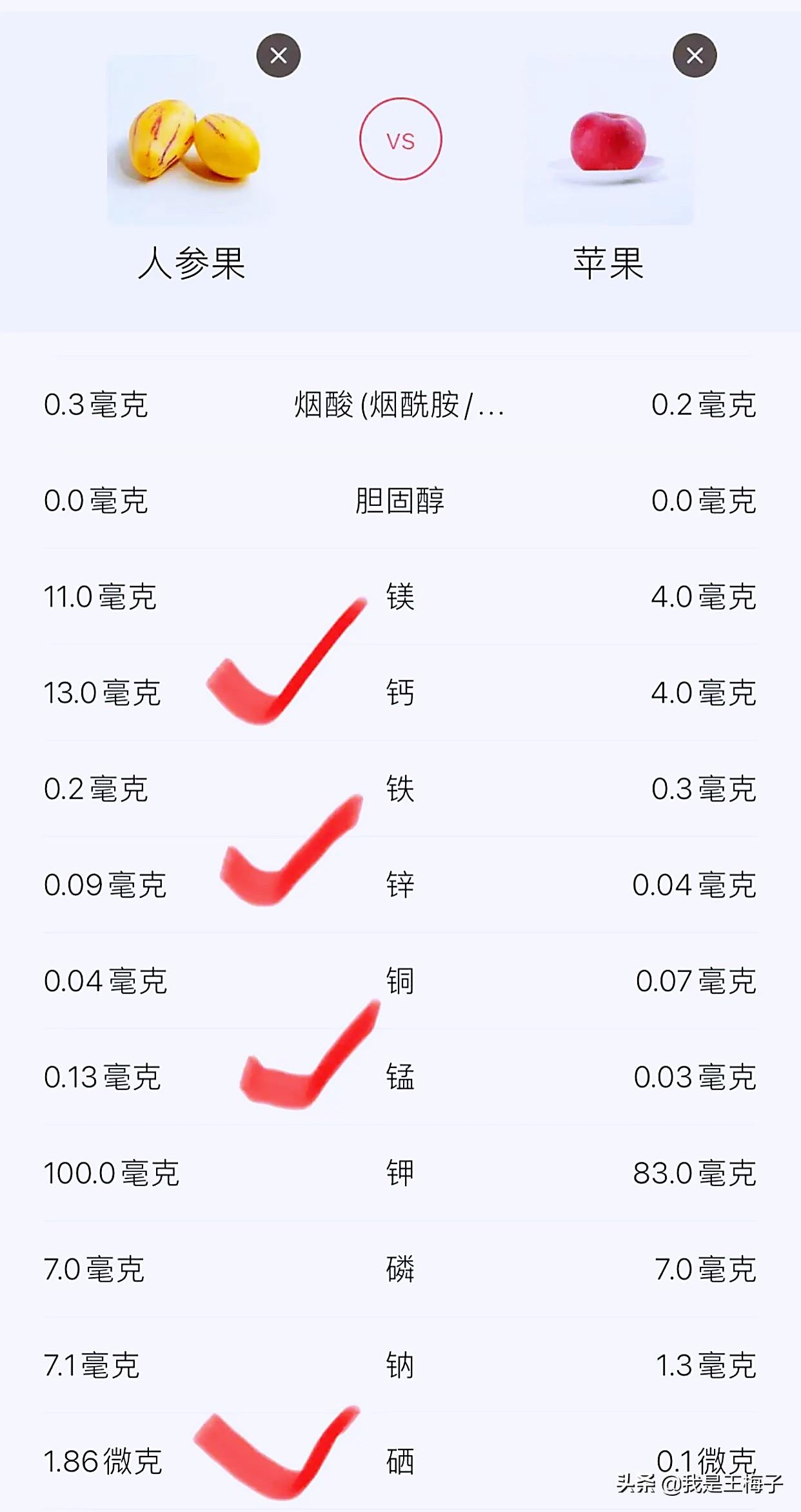Screen dimensions: 801x1512
Task: Expand the 钾 potassium comparison row
Action: pyautogui.click(x=400, y=1174)
